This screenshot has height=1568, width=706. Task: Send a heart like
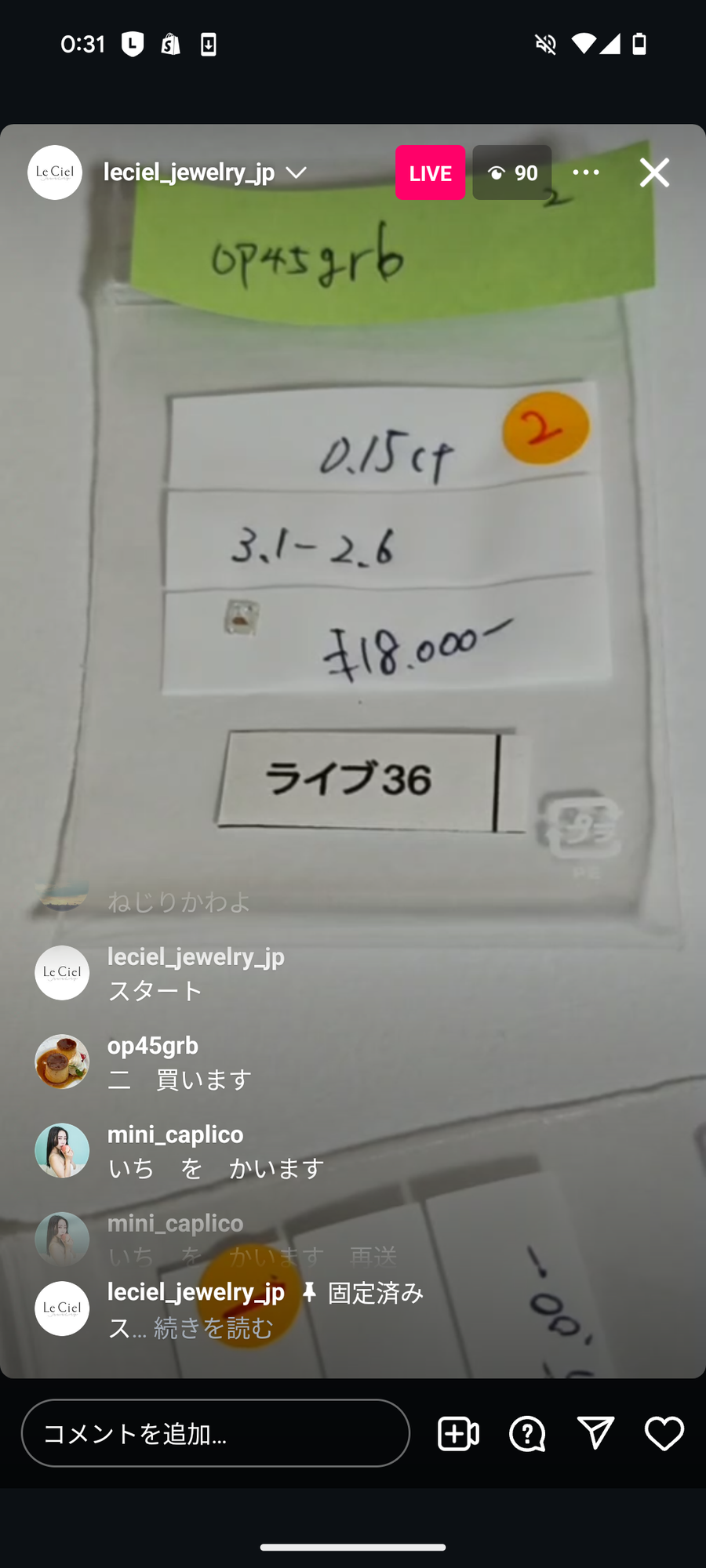coord(664,1433)
